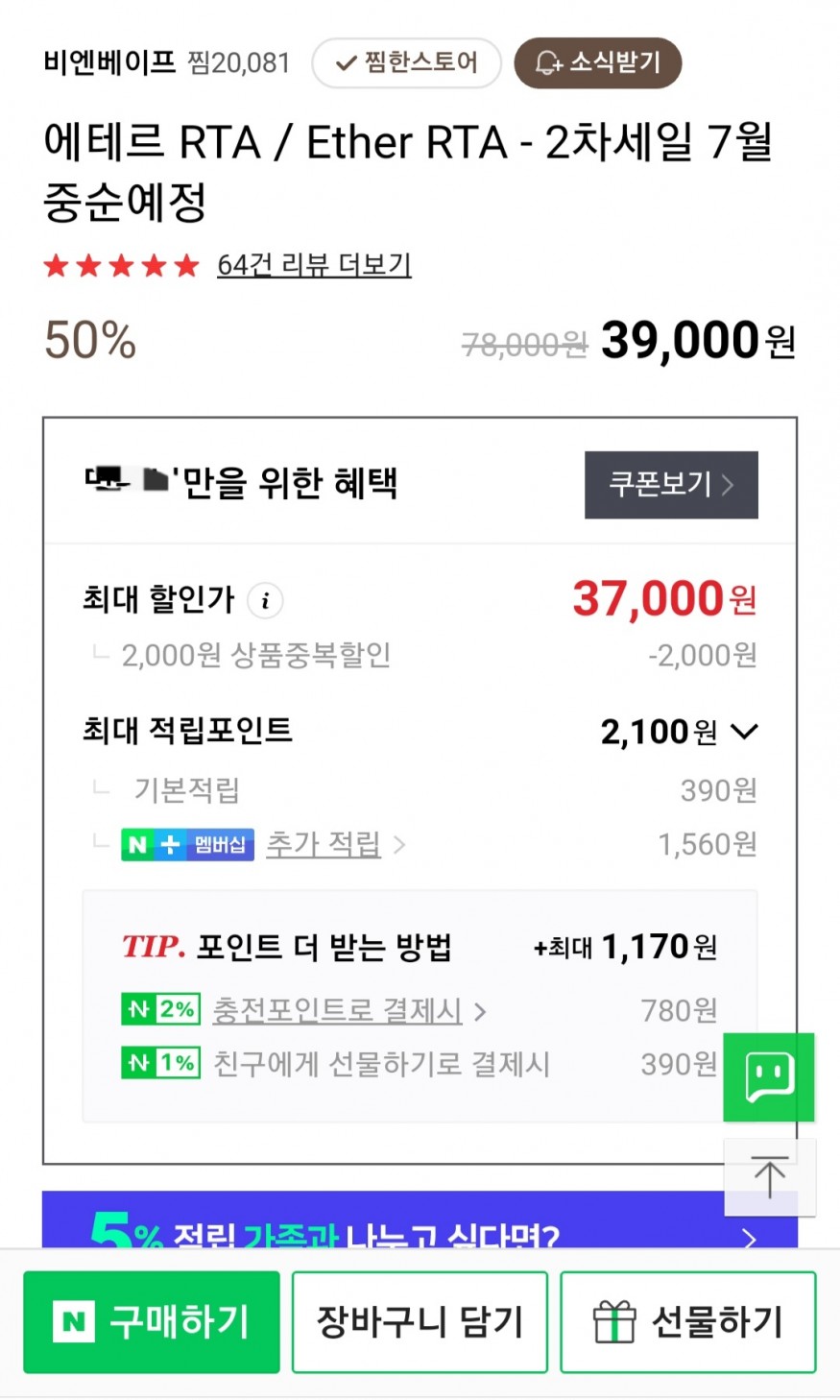Open the 64건 리뷰 더보기 link
Image resolution: width=840 pixels, height=1400 pixels.
pyautogui.click(x=314, y=264)
